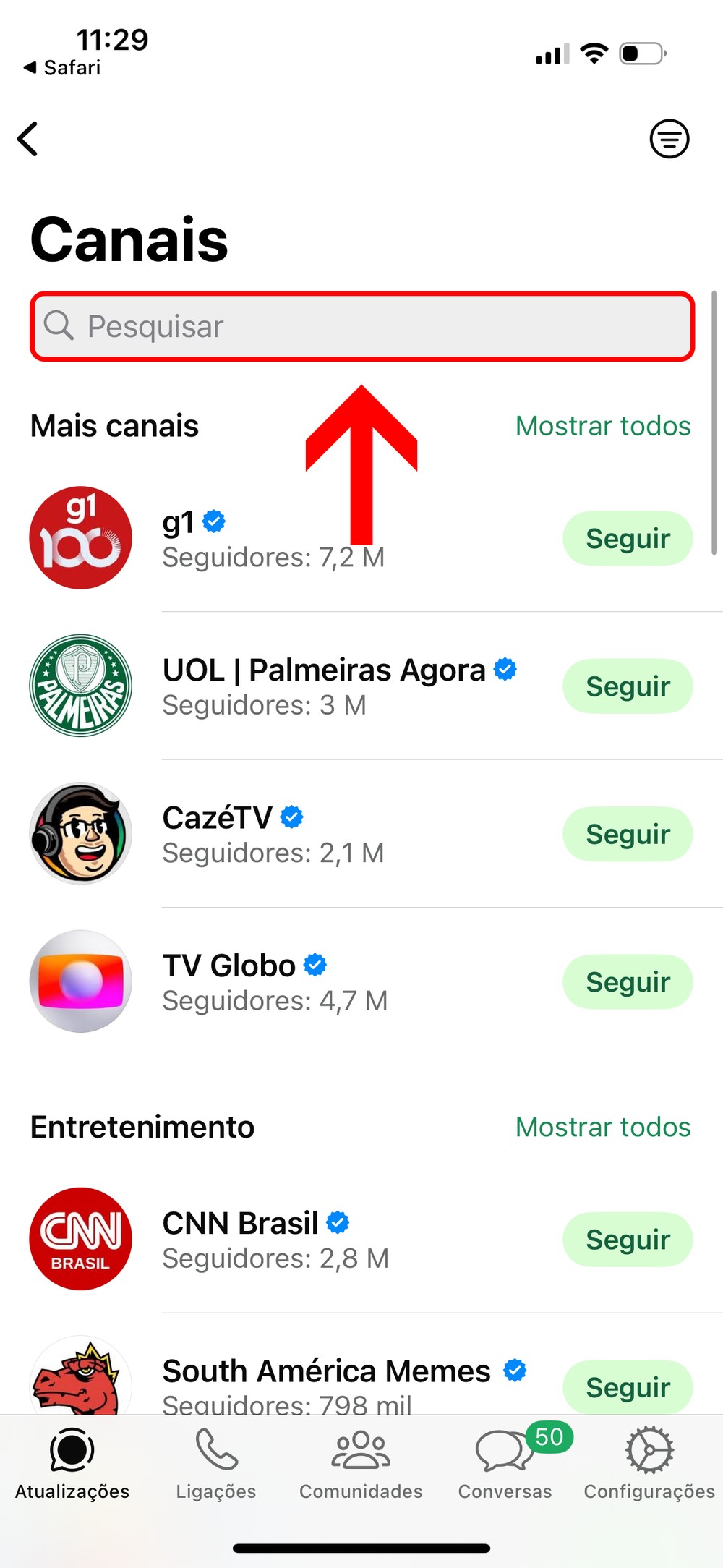
Task: Focus the Pesquisar search field
Action: coord(361,326)
